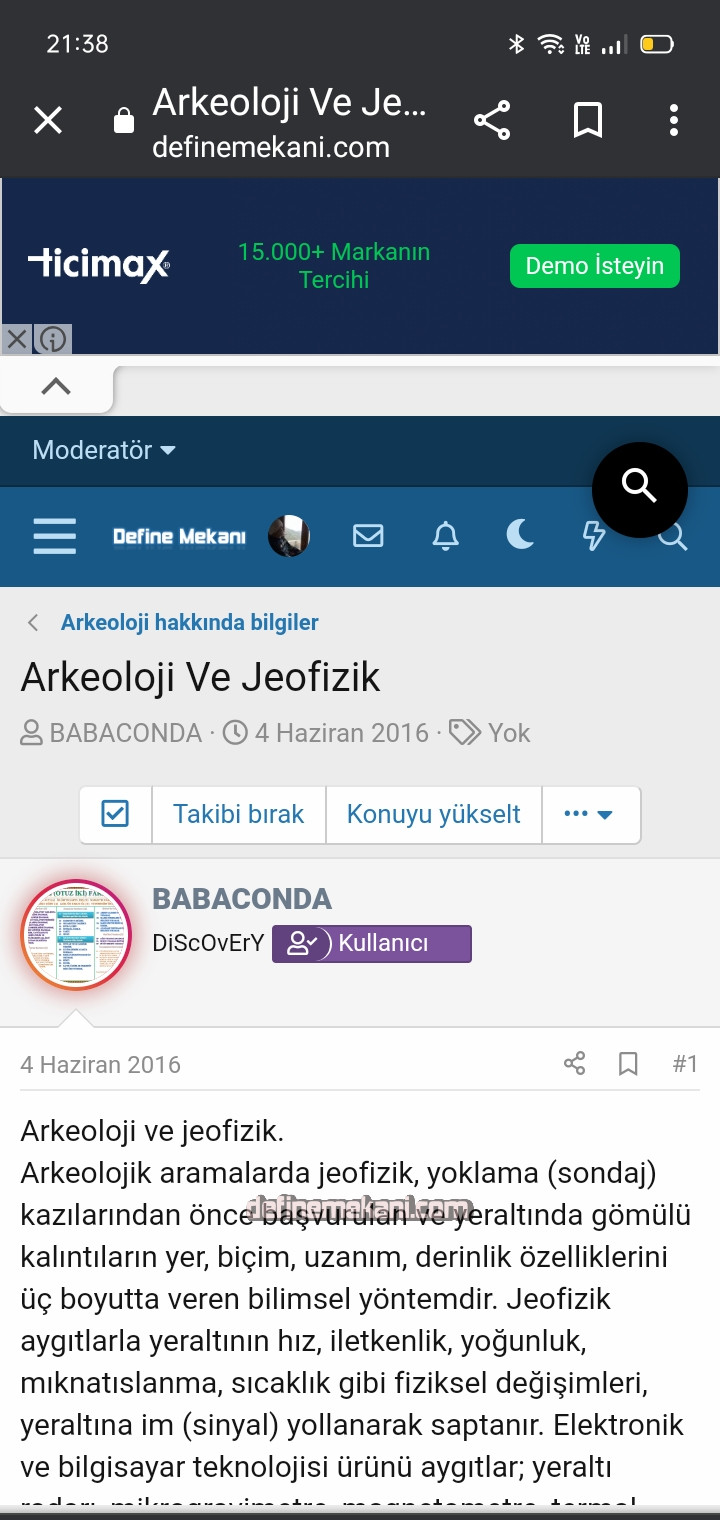Open the thread more options dropdown
This screenshot has width=720, height=1520.
(x=589, y=814)
